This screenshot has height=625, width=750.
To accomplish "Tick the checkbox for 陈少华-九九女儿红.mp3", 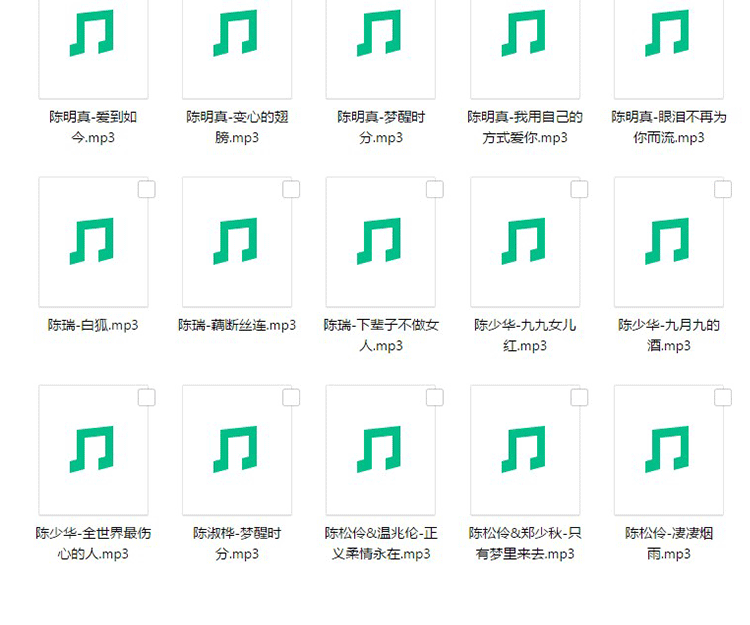I will pos(578,190).
